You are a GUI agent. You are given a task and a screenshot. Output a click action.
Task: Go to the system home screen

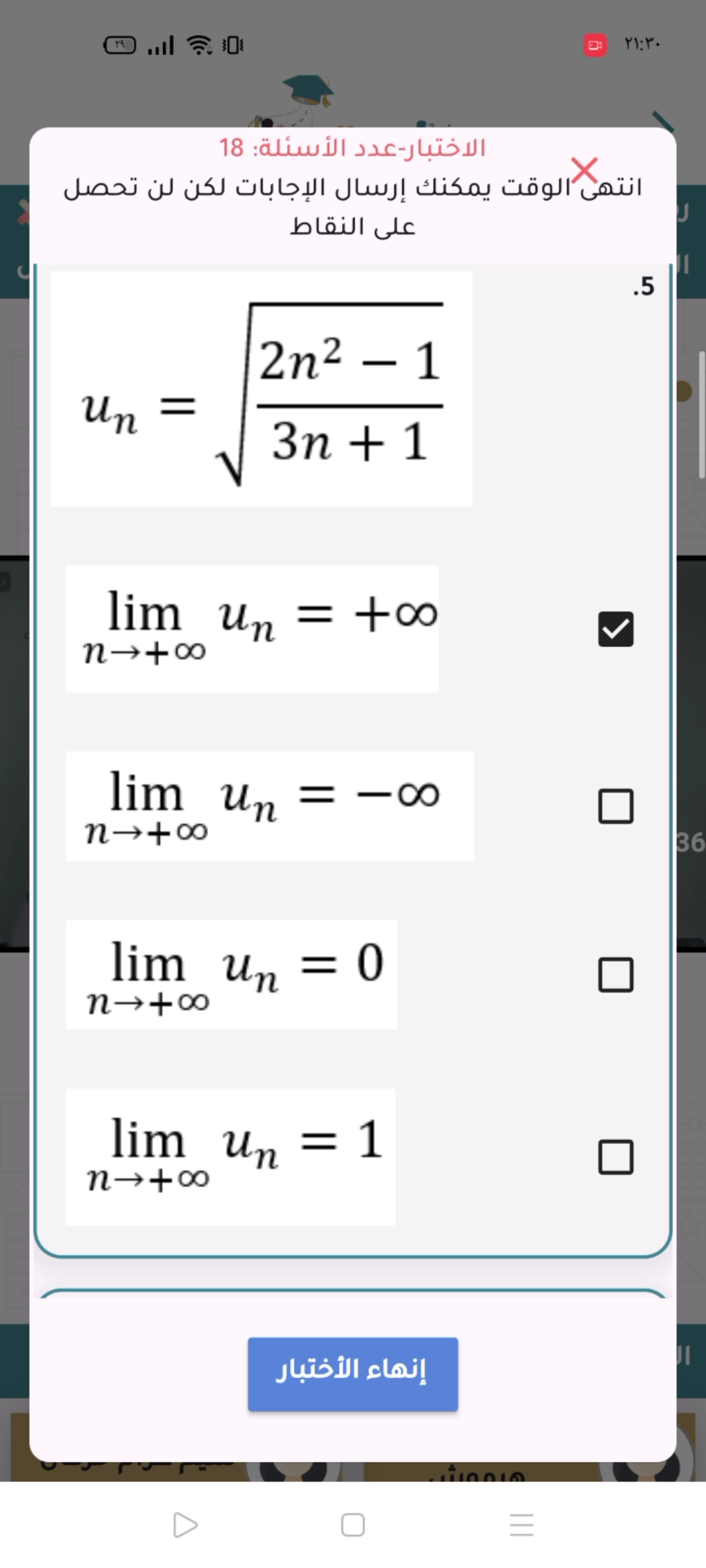click(x=352, y=1525)
